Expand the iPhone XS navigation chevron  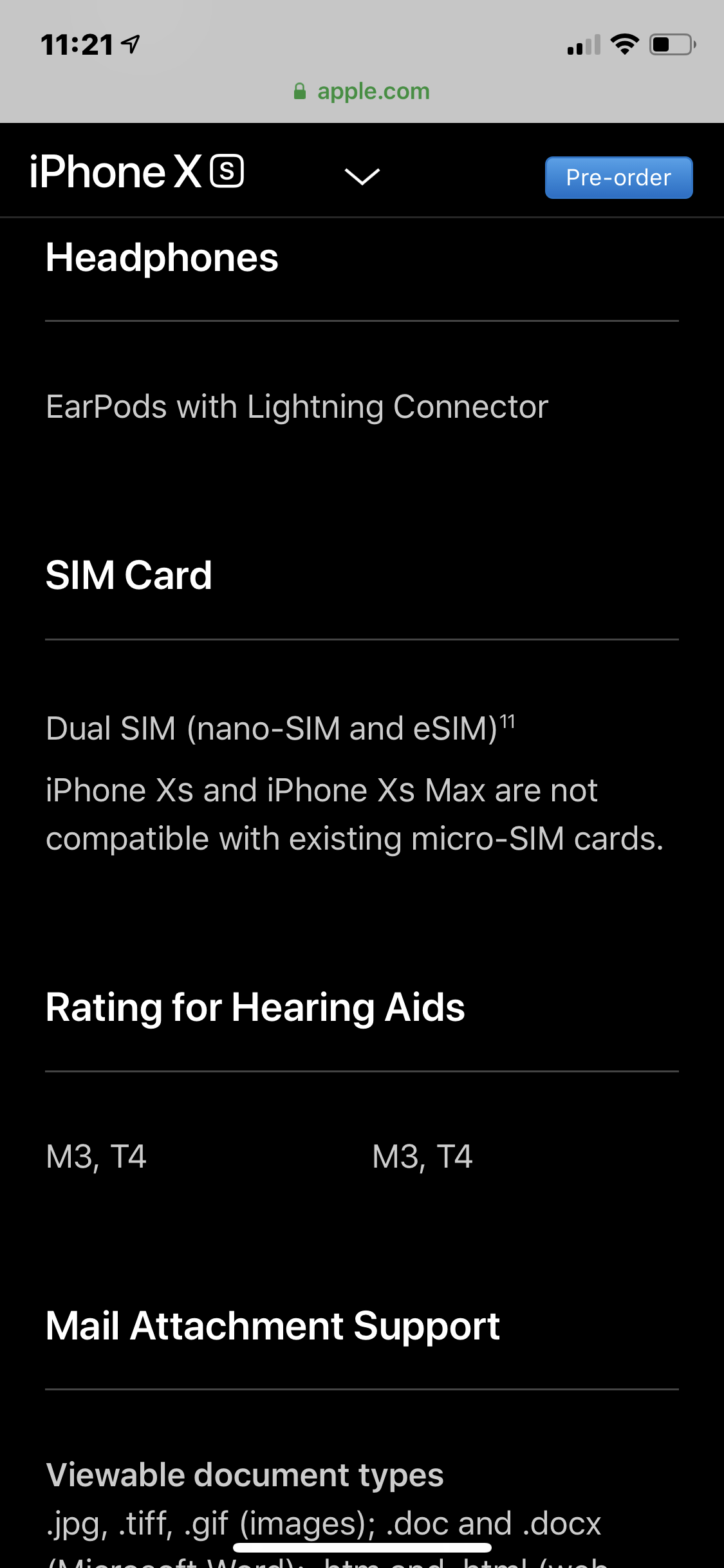pyautogui.click(x=362, y=176)
